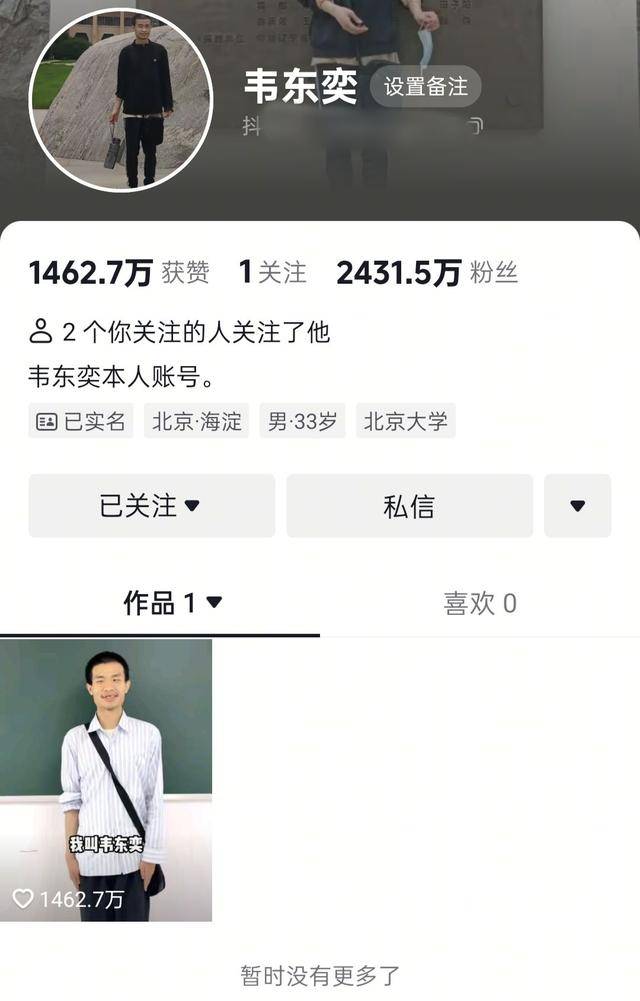Open the 我叫韦东奕 video
The width and height of the screenshot is (640, 1001).
pos(106,780)
